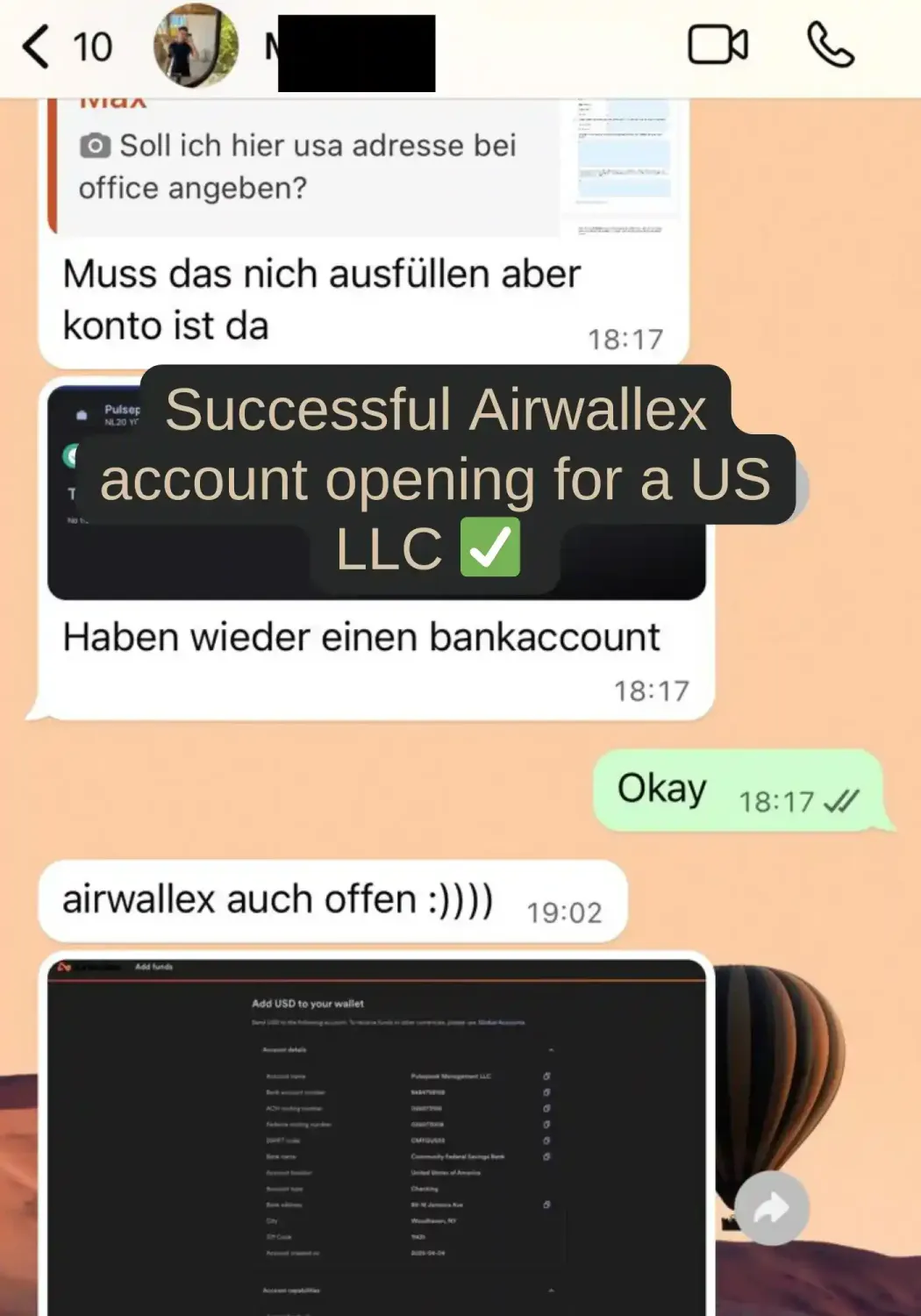921x1316 pixels.
Task: Start a video call
Action: (718, 46)
